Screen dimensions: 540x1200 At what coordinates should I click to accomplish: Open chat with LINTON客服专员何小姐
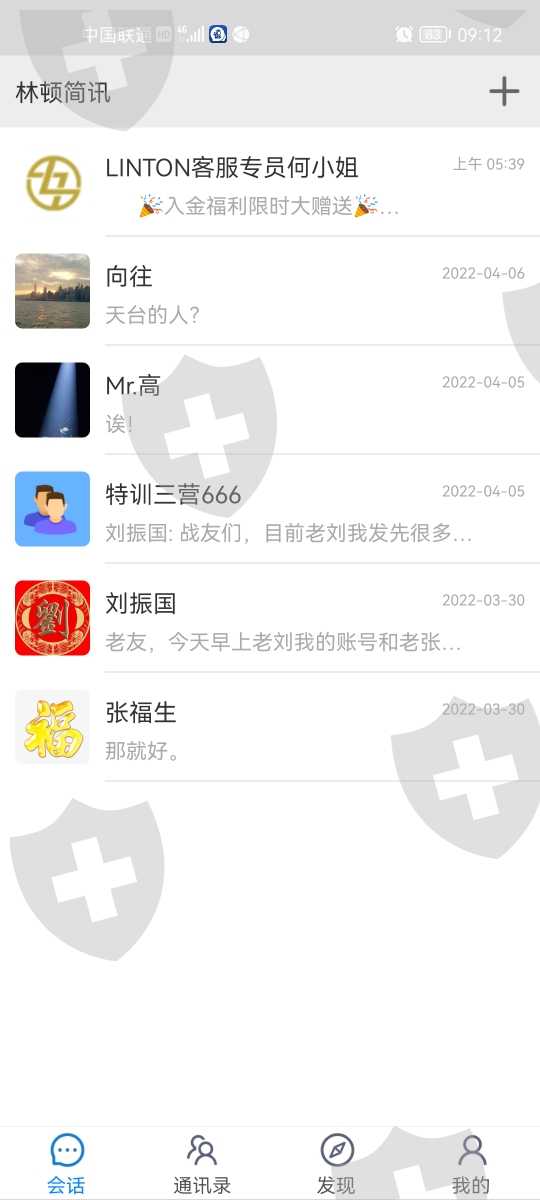[x=270, y=182]
